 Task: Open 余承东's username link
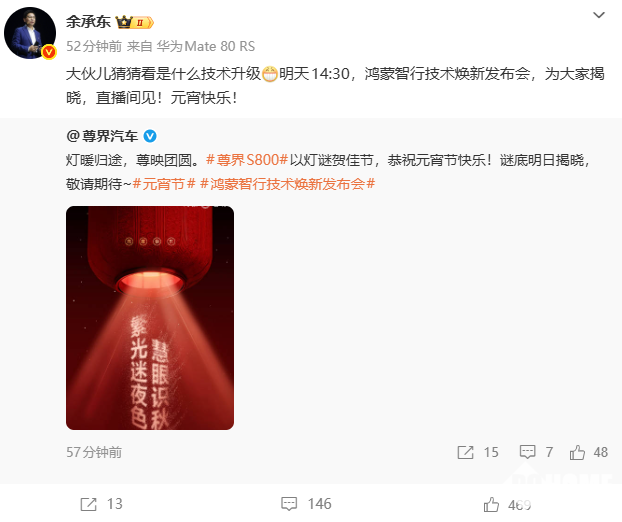89,20
